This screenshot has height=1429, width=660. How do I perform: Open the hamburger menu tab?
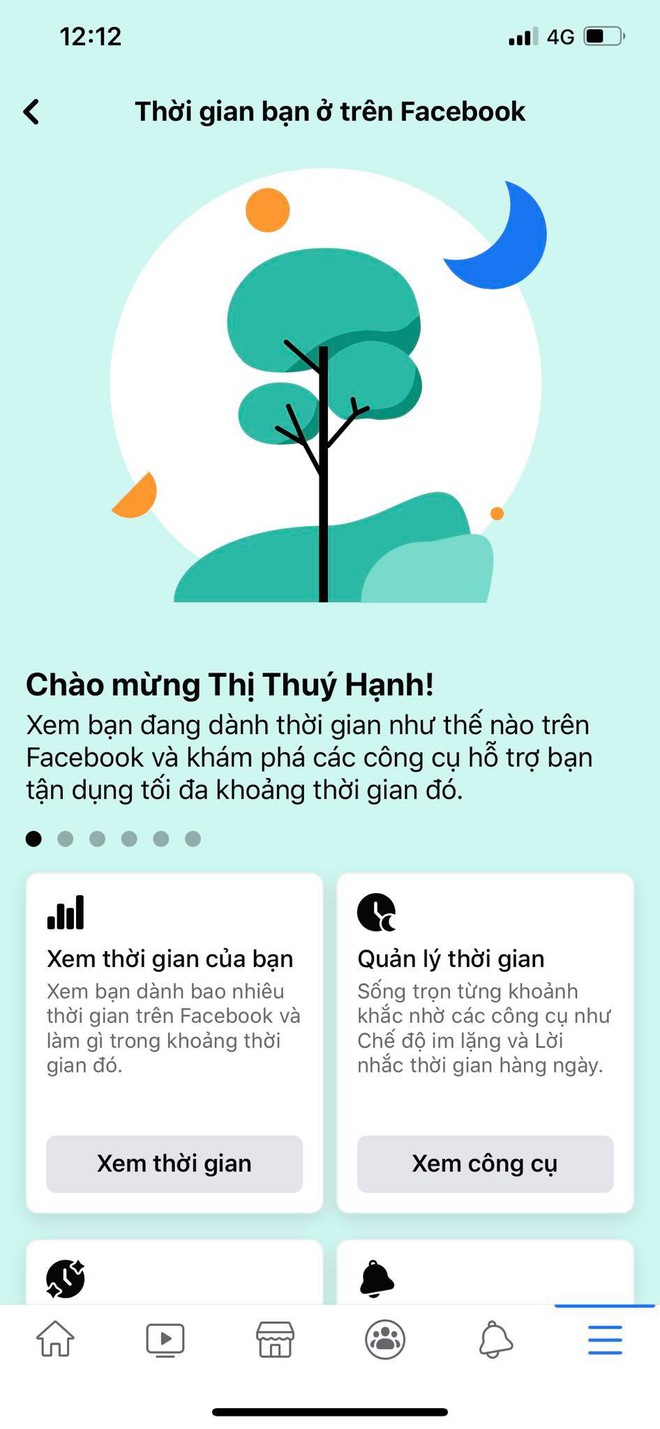pos(605,1339)
